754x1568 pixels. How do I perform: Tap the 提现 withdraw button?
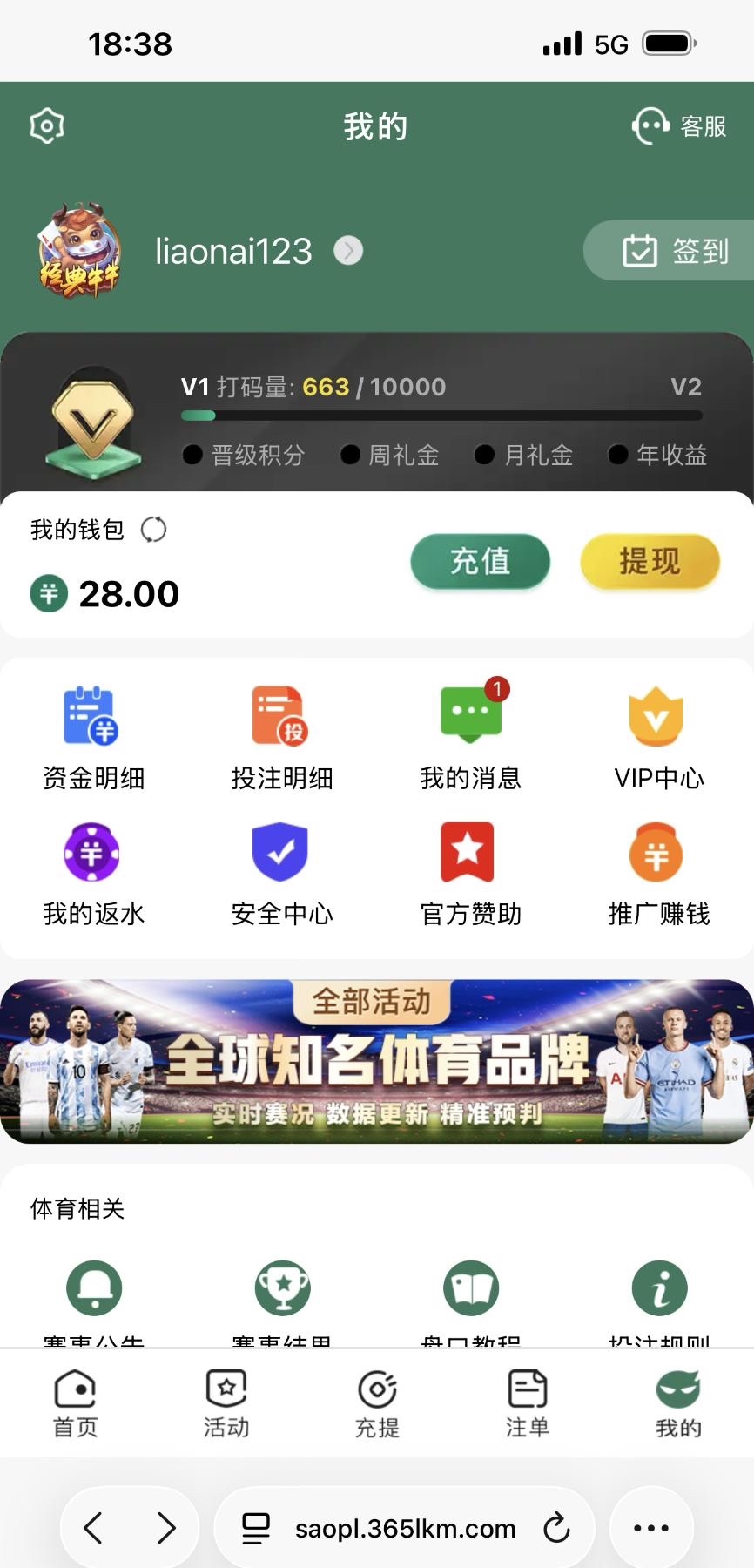click(x=650, y=561)
